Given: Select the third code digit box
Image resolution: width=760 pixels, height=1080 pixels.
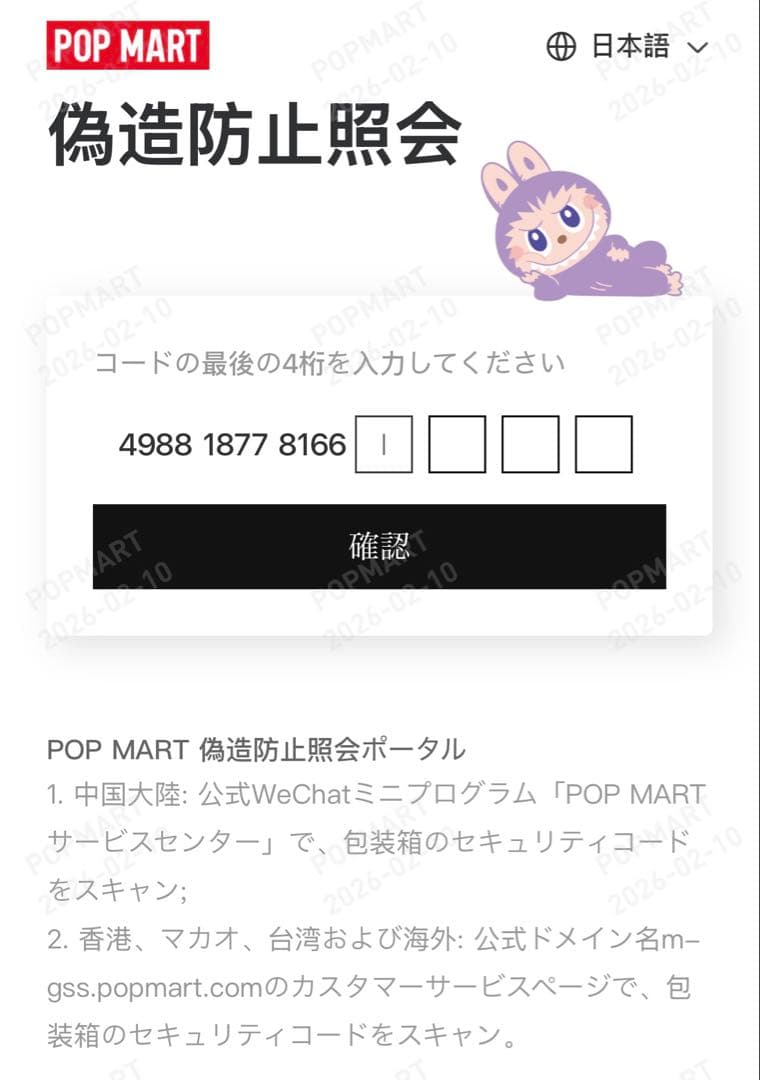Looking at the screenshot, I should pos(530,444).
